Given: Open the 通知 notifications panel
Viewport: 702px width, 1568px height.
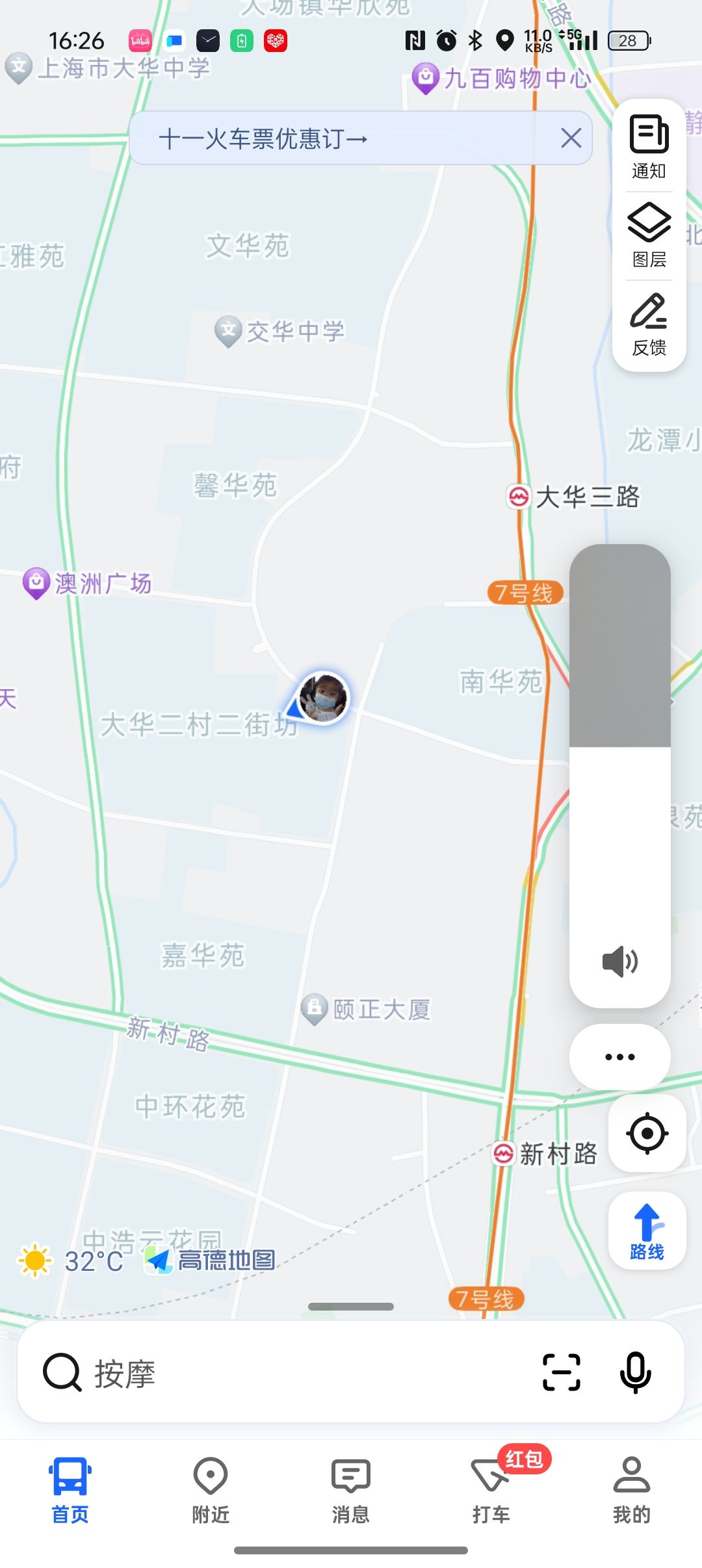Looking at the screenshot, I should (649, 147).
